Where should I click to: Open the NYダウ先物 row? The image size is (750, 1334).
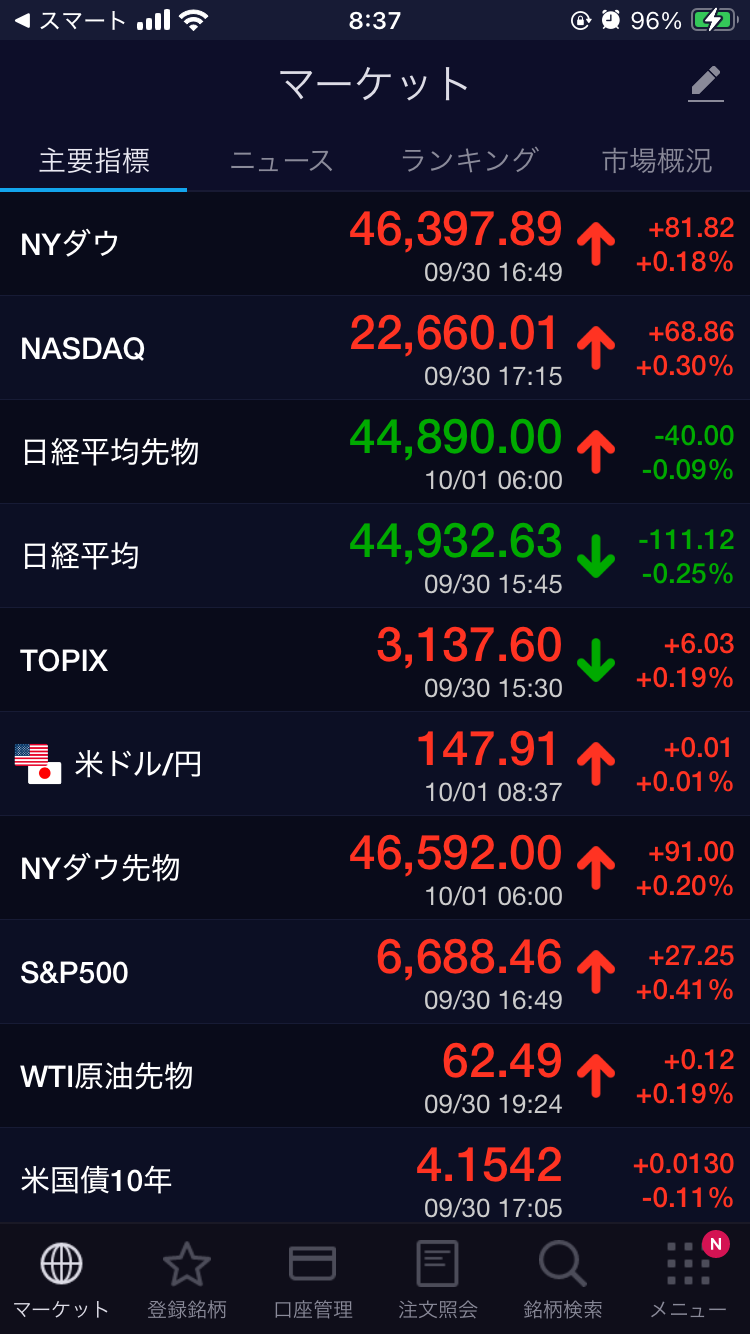(375, 868)
